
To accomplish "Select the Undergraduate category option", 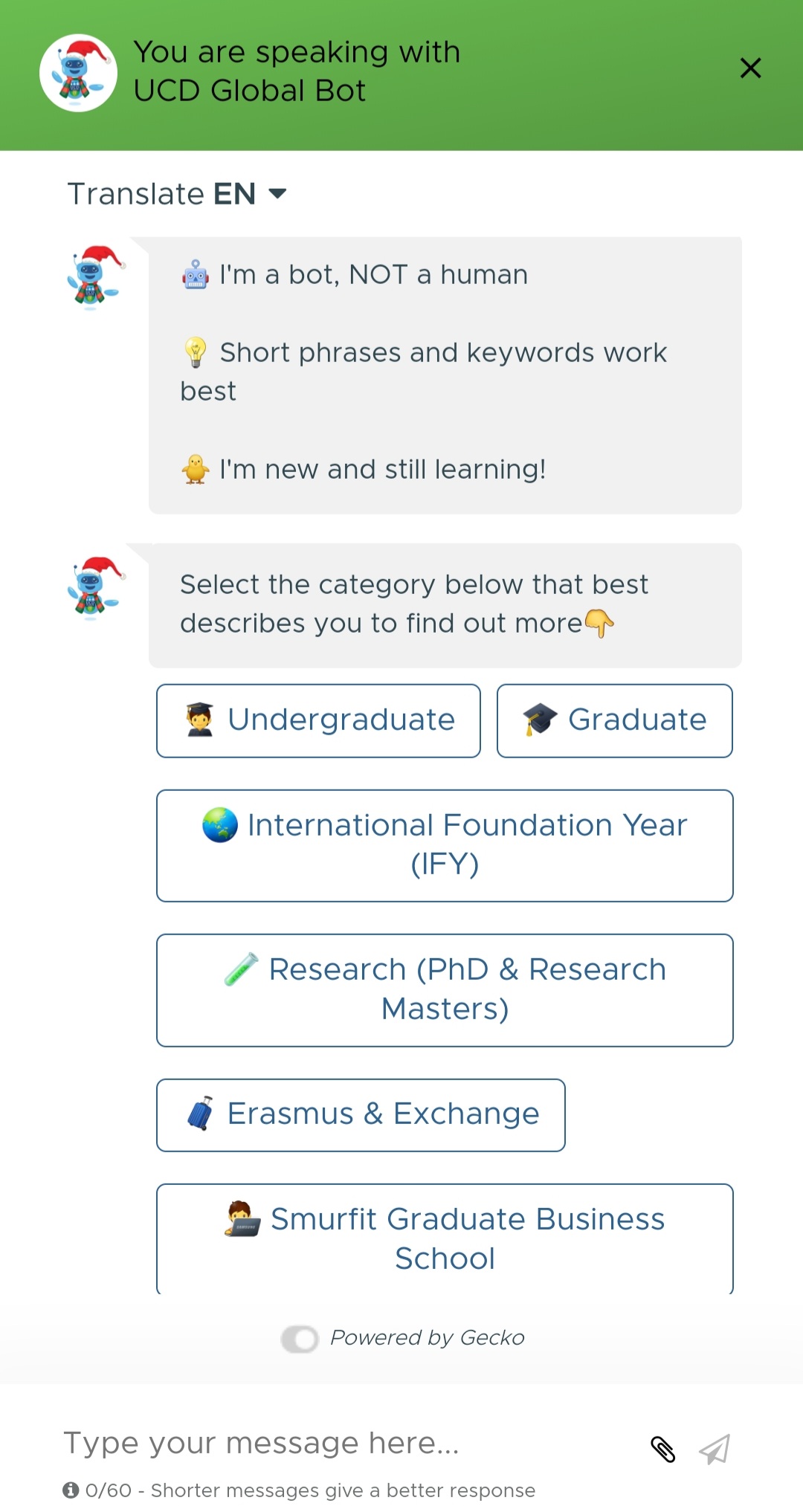I will click(x=317, y=720).
